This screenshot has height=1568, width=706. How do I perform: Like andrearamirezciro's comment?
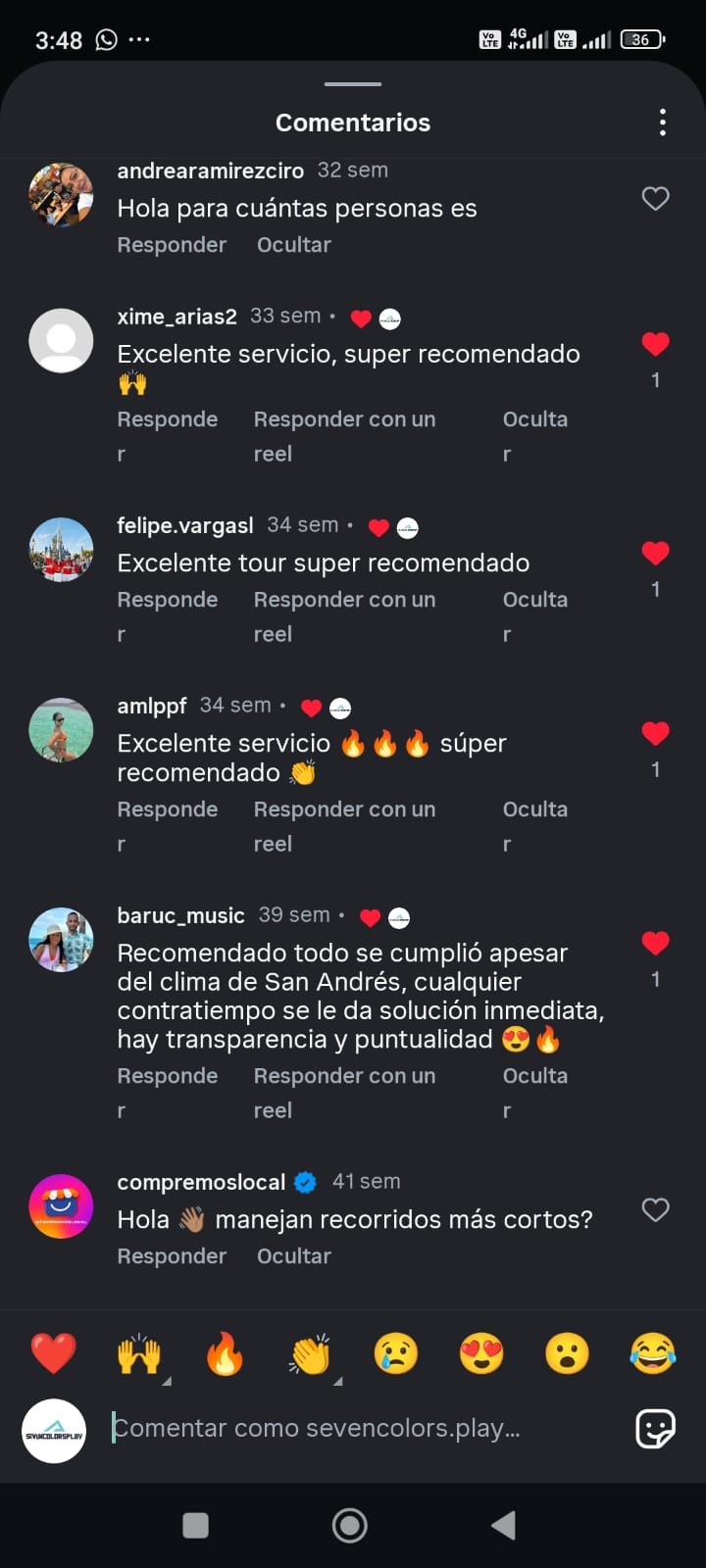pyautogui.click(x=655, y=199)
